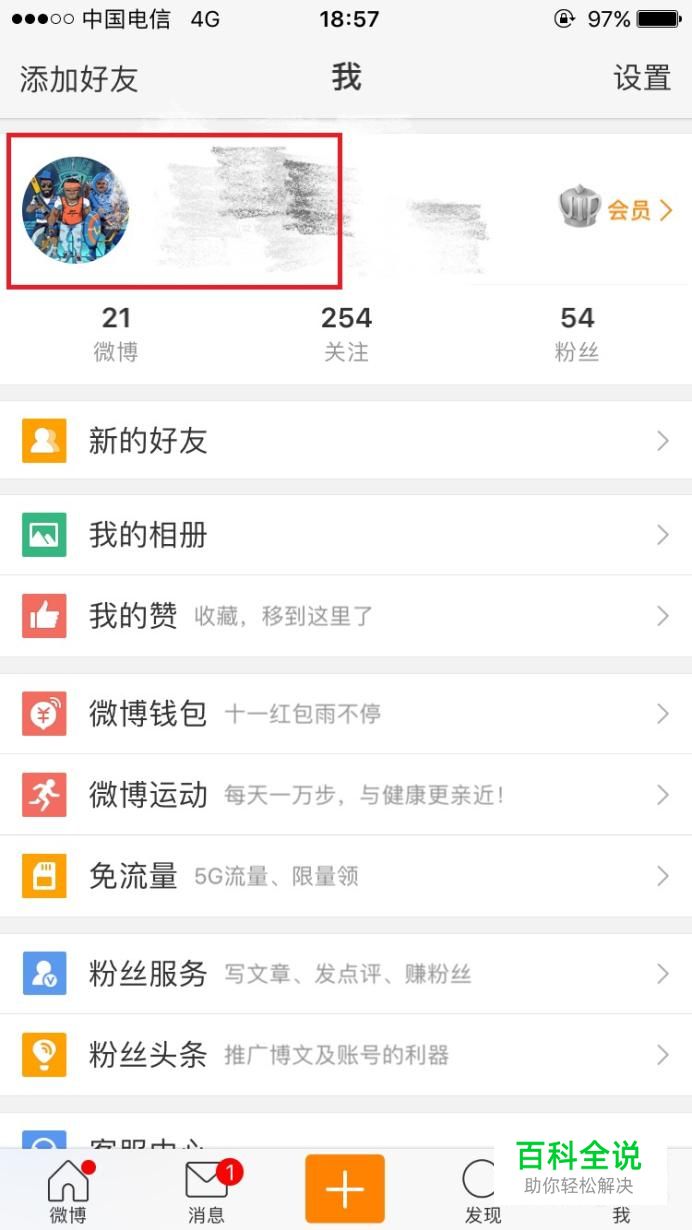This screenshot has width=692, height=1230.
Task: Open the profile avatar
Action: pos(76,210)
